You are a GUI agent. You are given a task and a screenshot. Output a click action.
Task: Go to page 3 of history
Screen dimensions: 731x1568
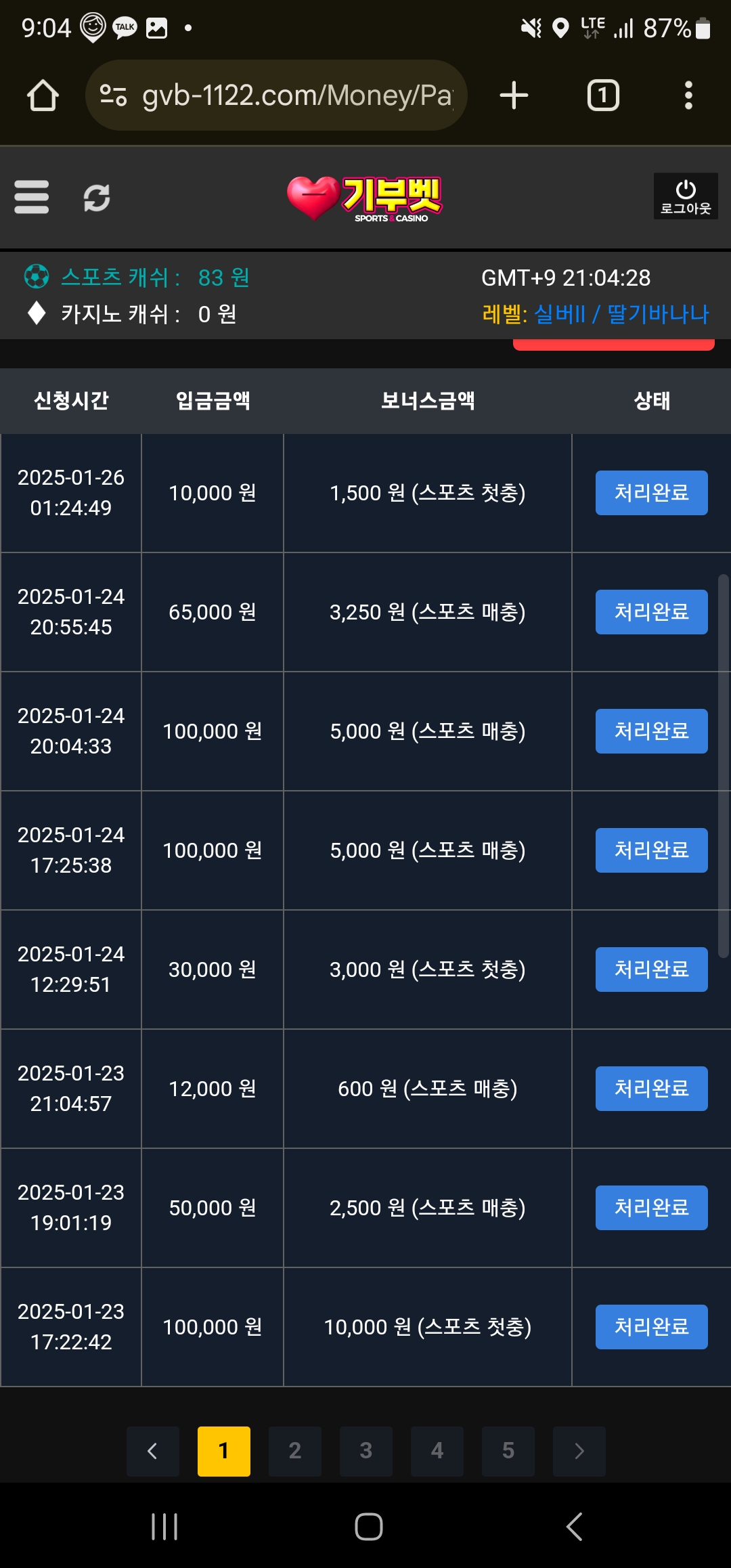click(366, 1451)
